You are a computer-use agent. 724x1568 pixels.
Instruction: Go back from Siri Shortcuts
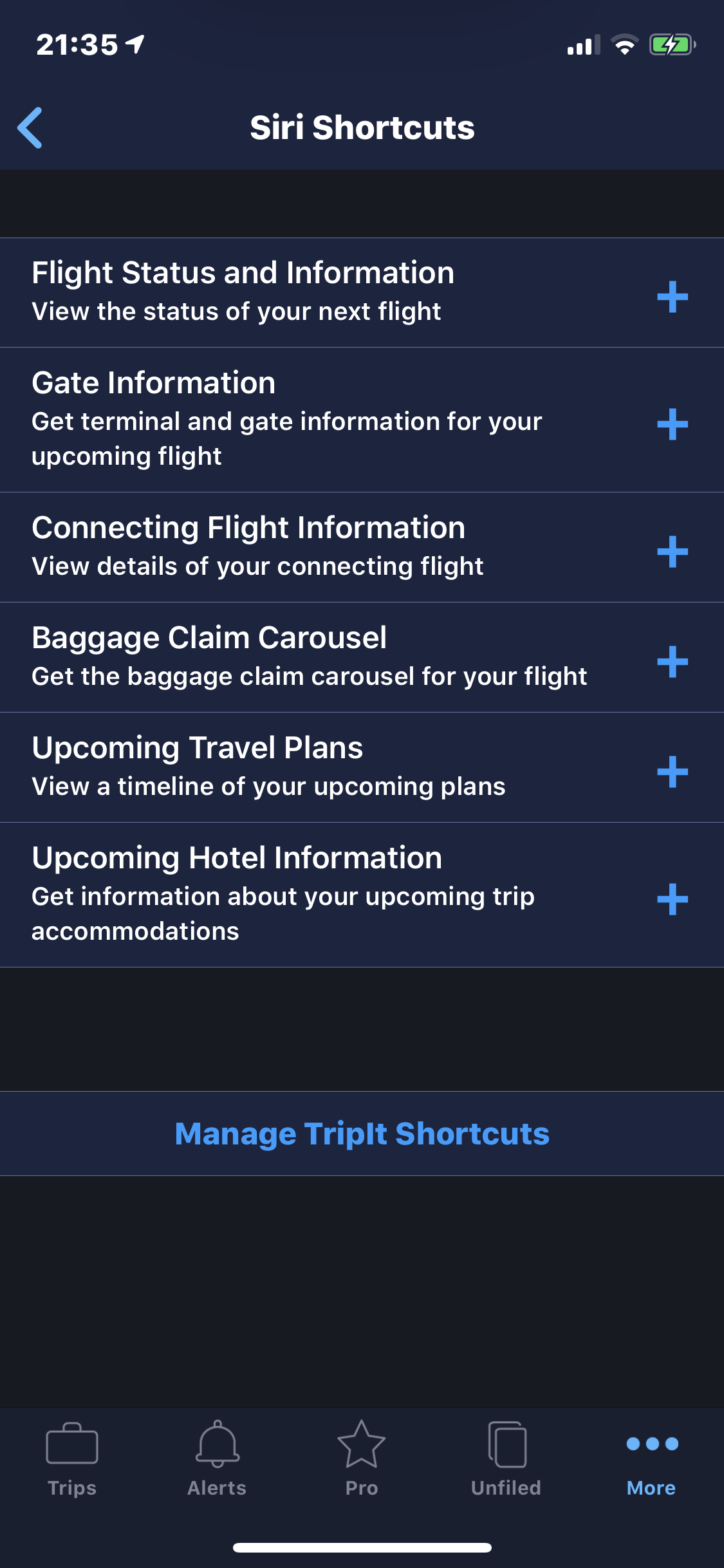pos(30,127)
